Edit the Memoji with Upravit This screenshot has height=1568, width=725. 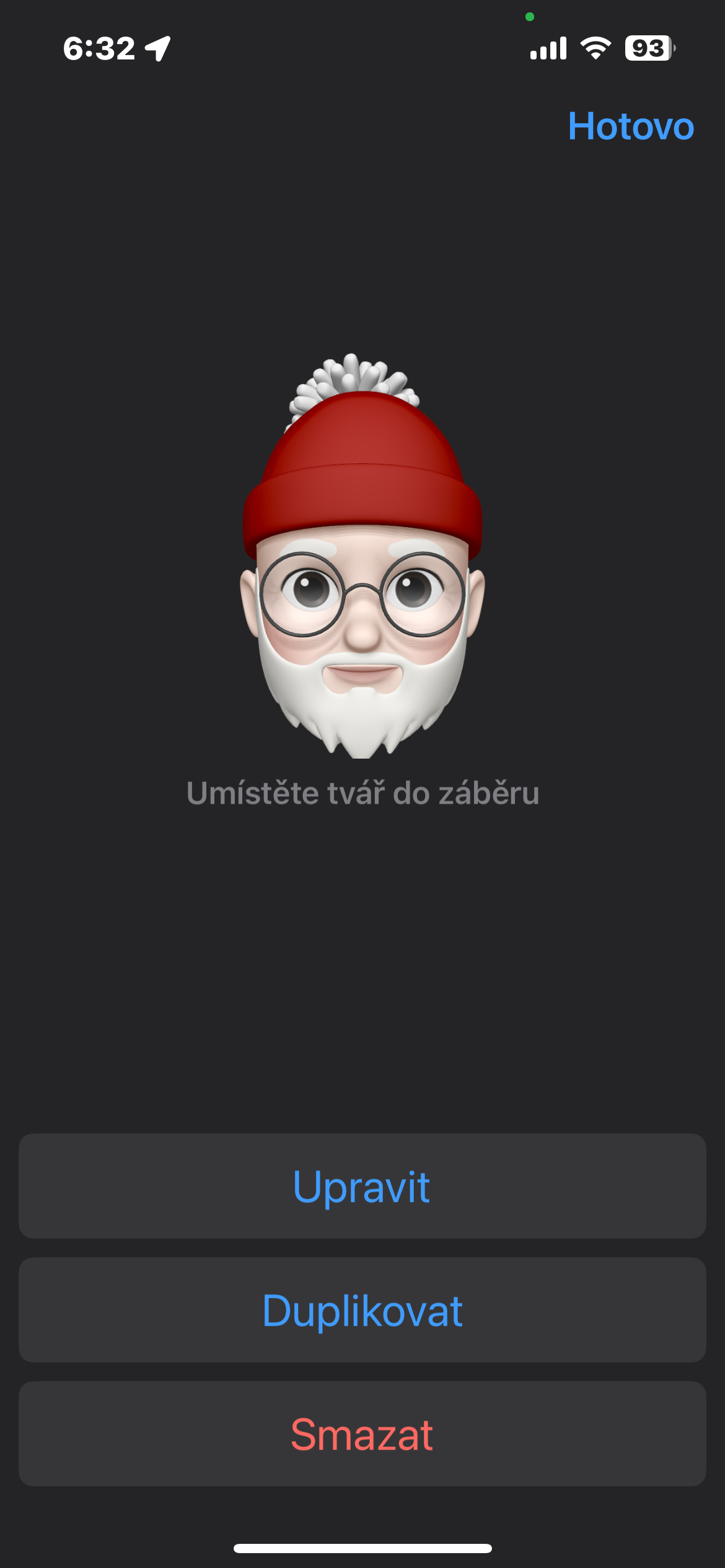362,1187
